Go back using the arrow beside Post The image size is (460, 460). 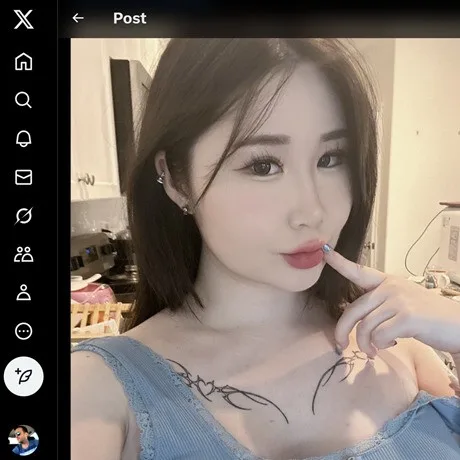click(x=78, y=18)
